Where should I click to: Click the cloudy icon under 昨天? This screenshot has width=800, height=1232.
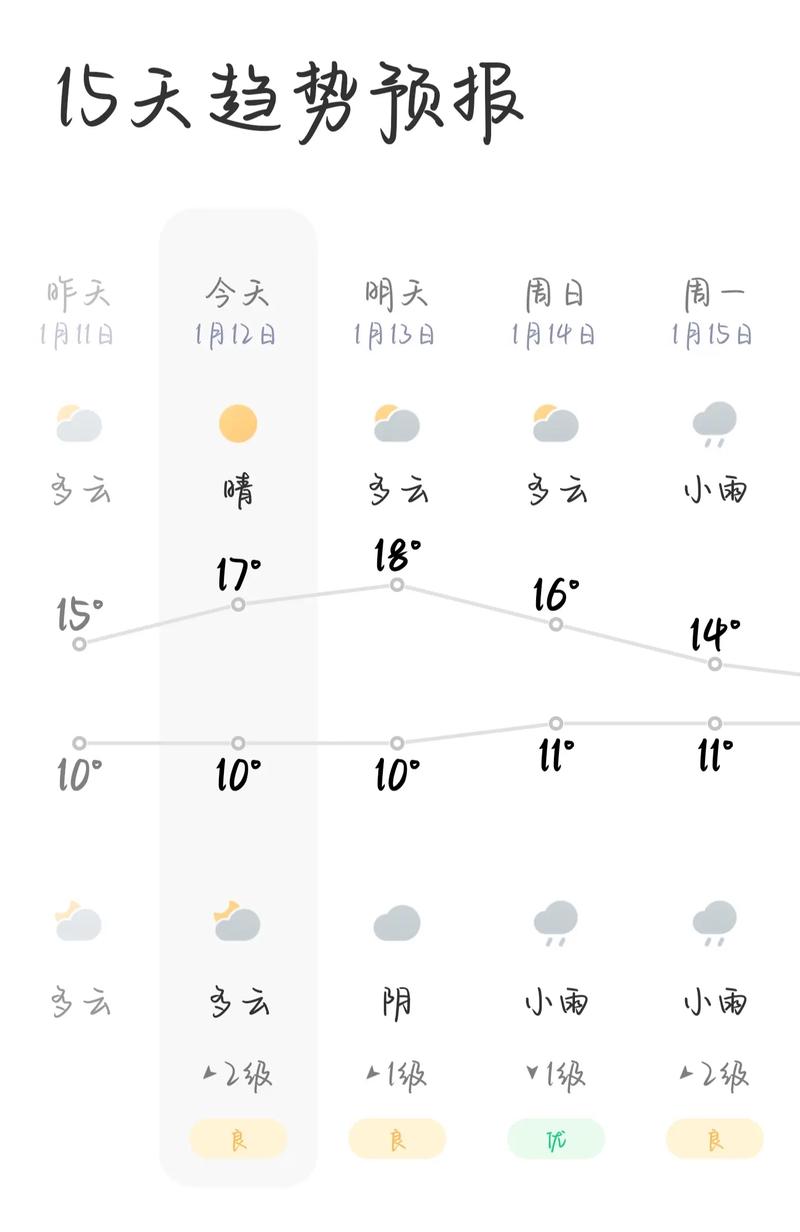pyautogui.click(x=78, y=423)
